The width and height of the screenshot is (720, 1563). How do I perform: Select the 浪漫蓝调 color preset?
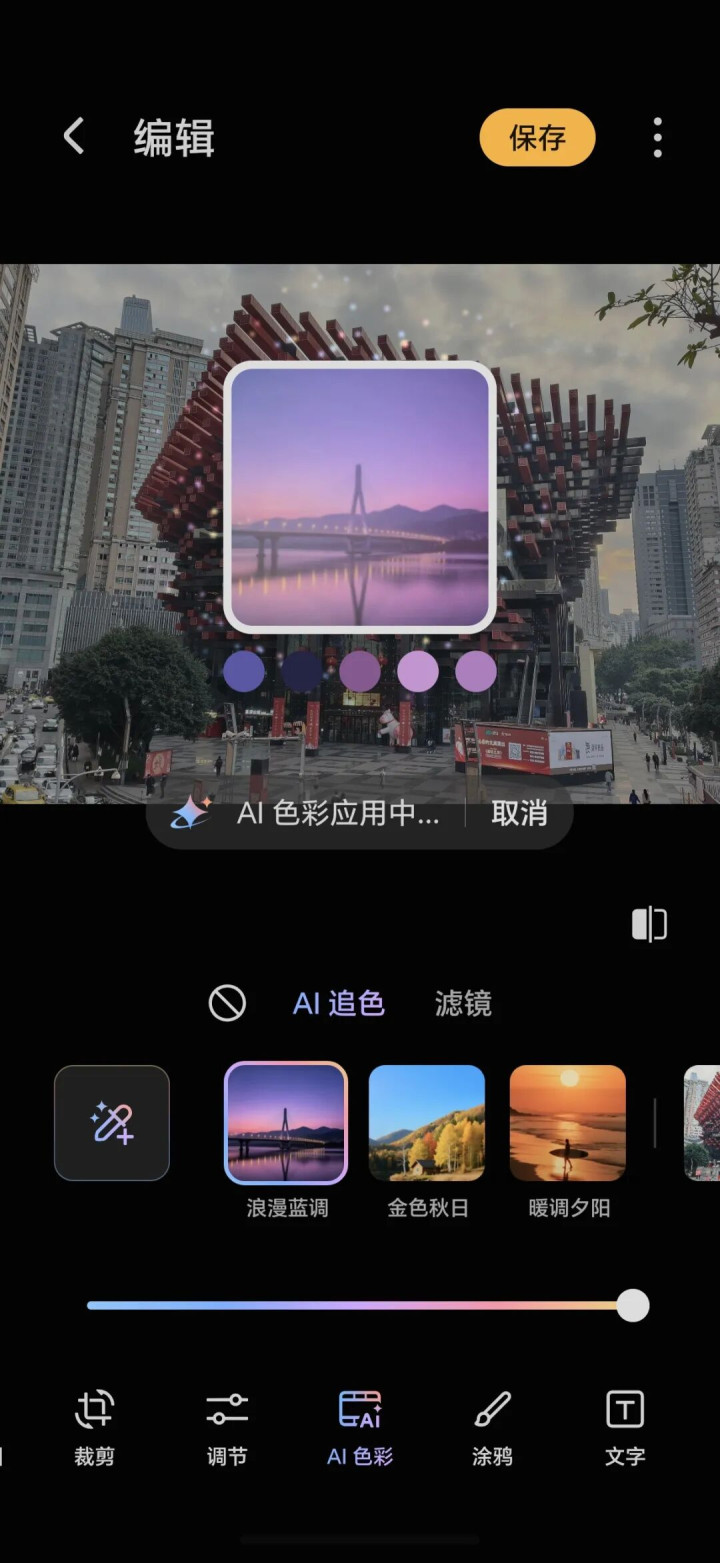286,1123
